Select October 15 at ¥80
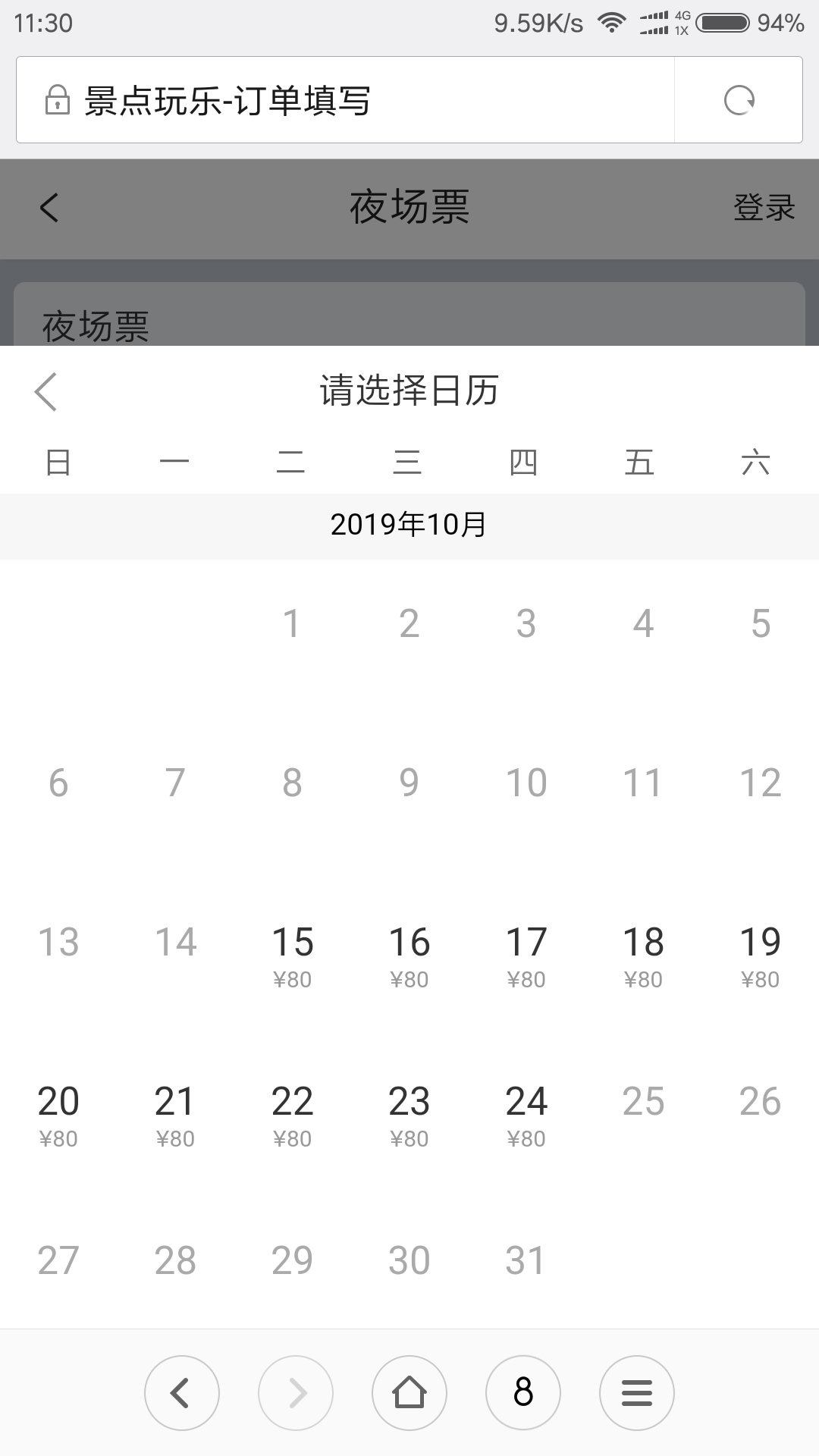 292,957
